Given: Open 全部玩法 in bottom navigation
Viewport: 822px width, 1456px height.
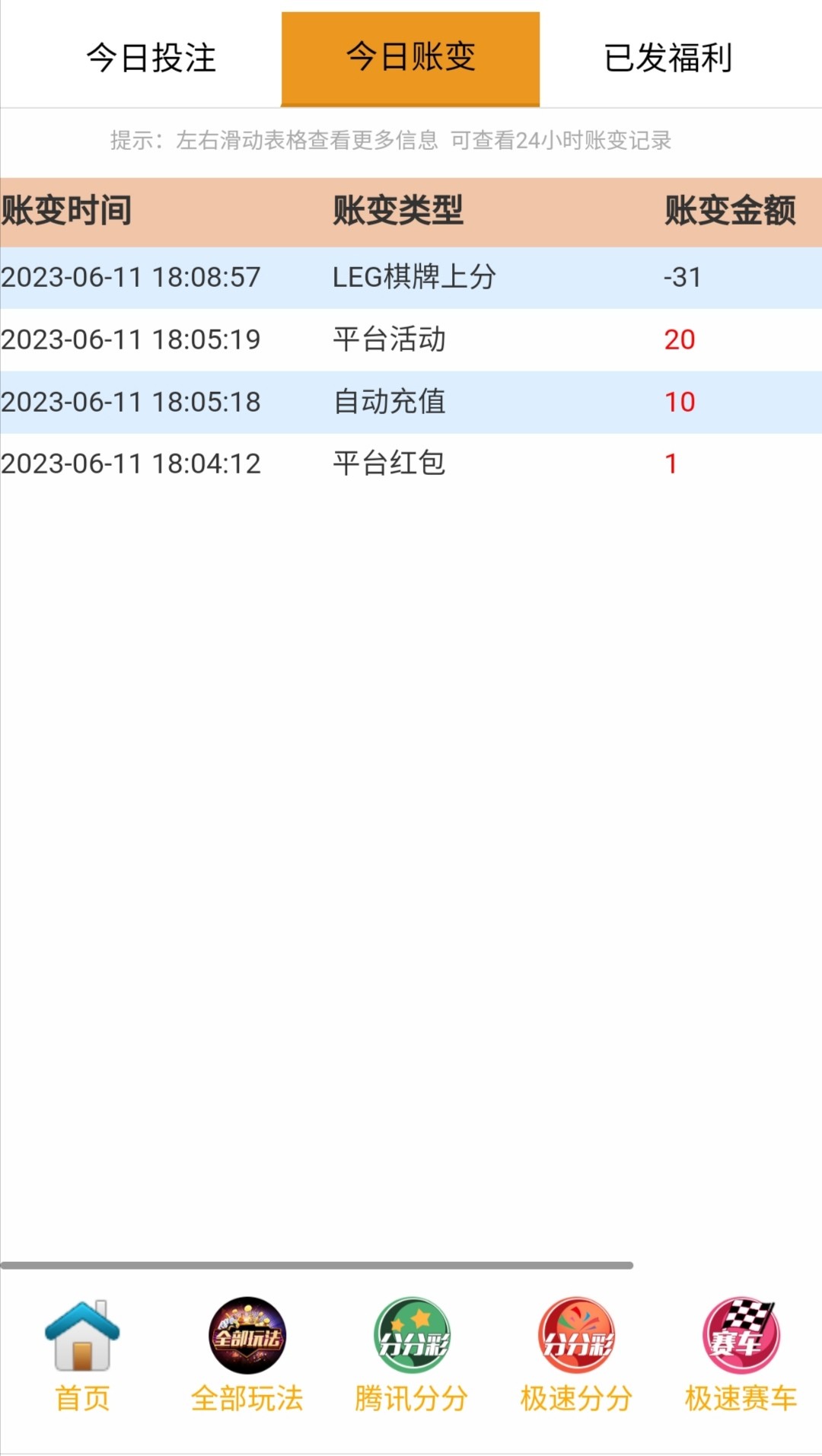Looking at the screenshot, I should [x=247, y=1356].
